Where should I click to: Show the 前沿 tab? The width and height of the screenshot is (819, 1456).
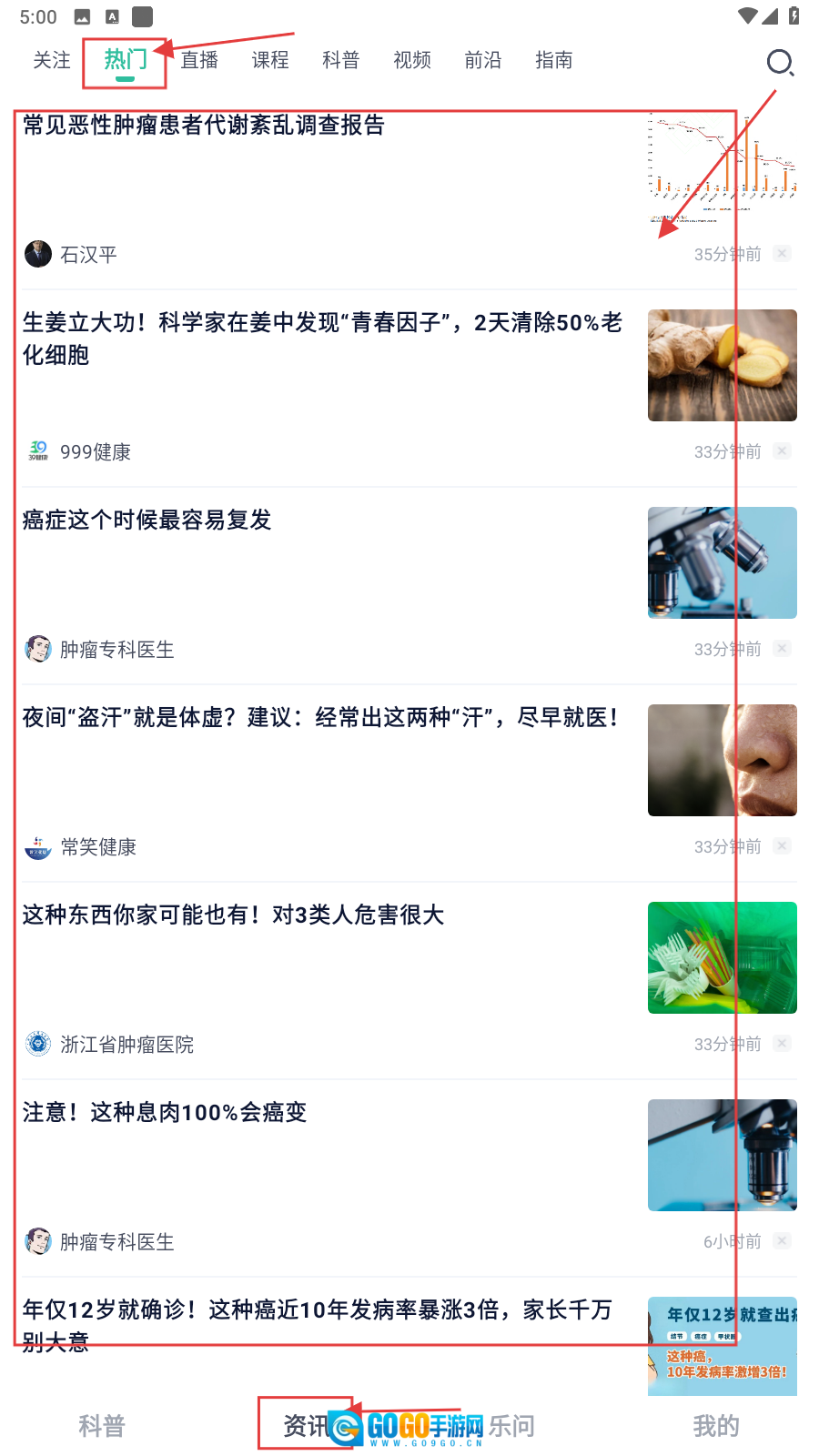pos(483,60)
